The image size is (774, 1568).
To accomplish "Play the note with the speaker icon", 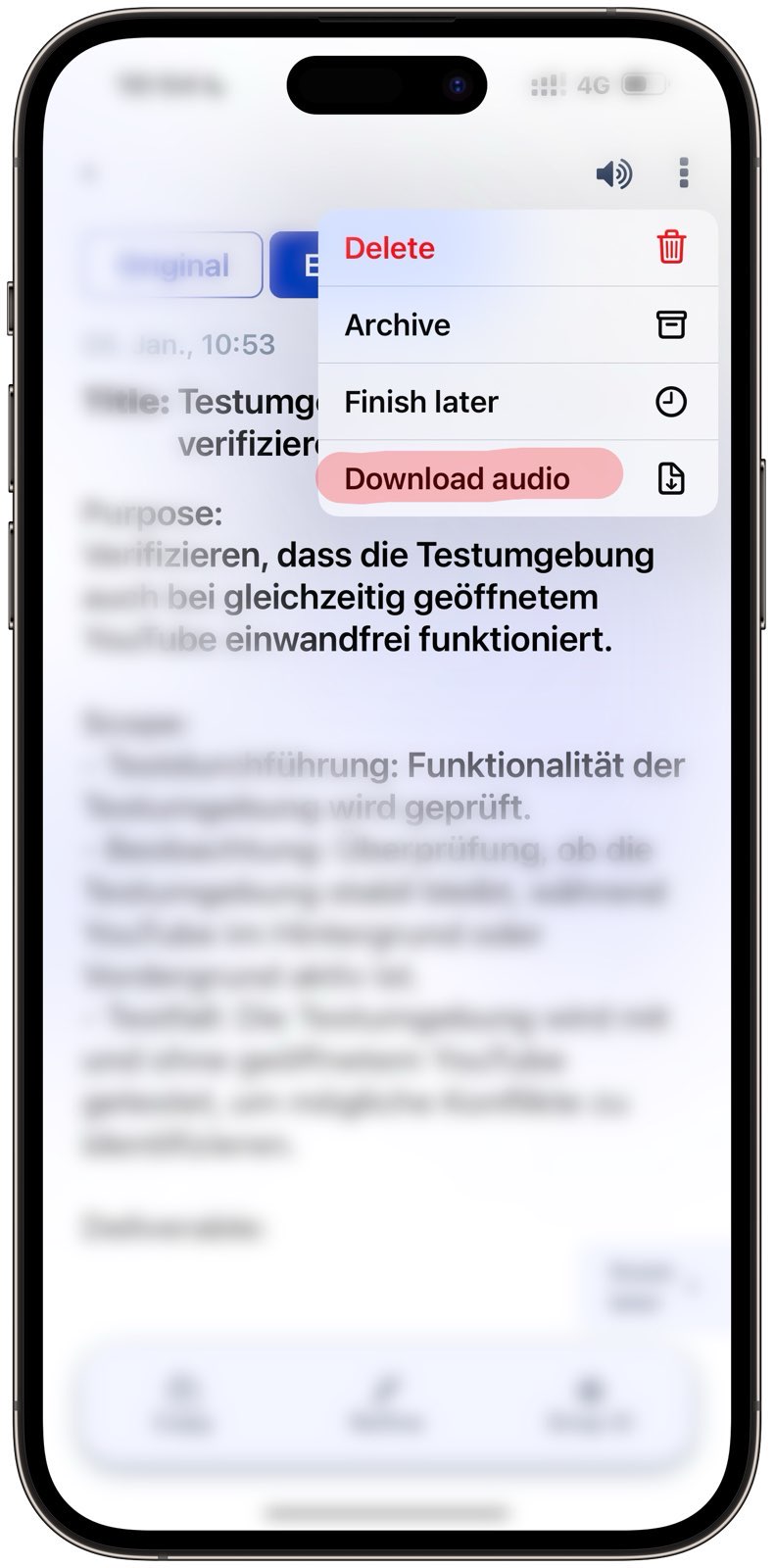I will (x=614, y=174).
